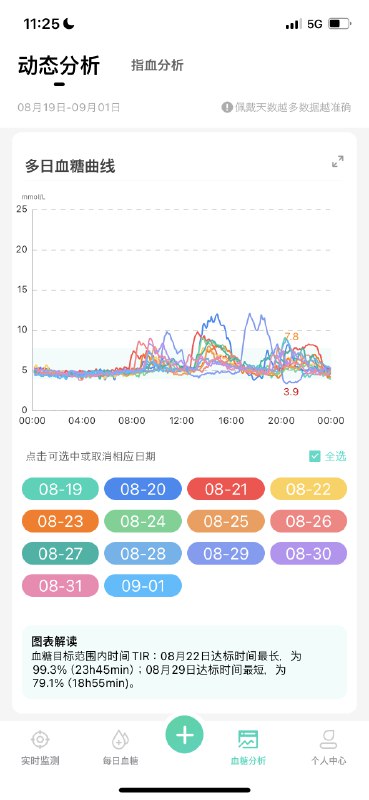Switch to the 指血分析 tab
The height and width of the screenshot is (800, 369).
tap(157, 65)
